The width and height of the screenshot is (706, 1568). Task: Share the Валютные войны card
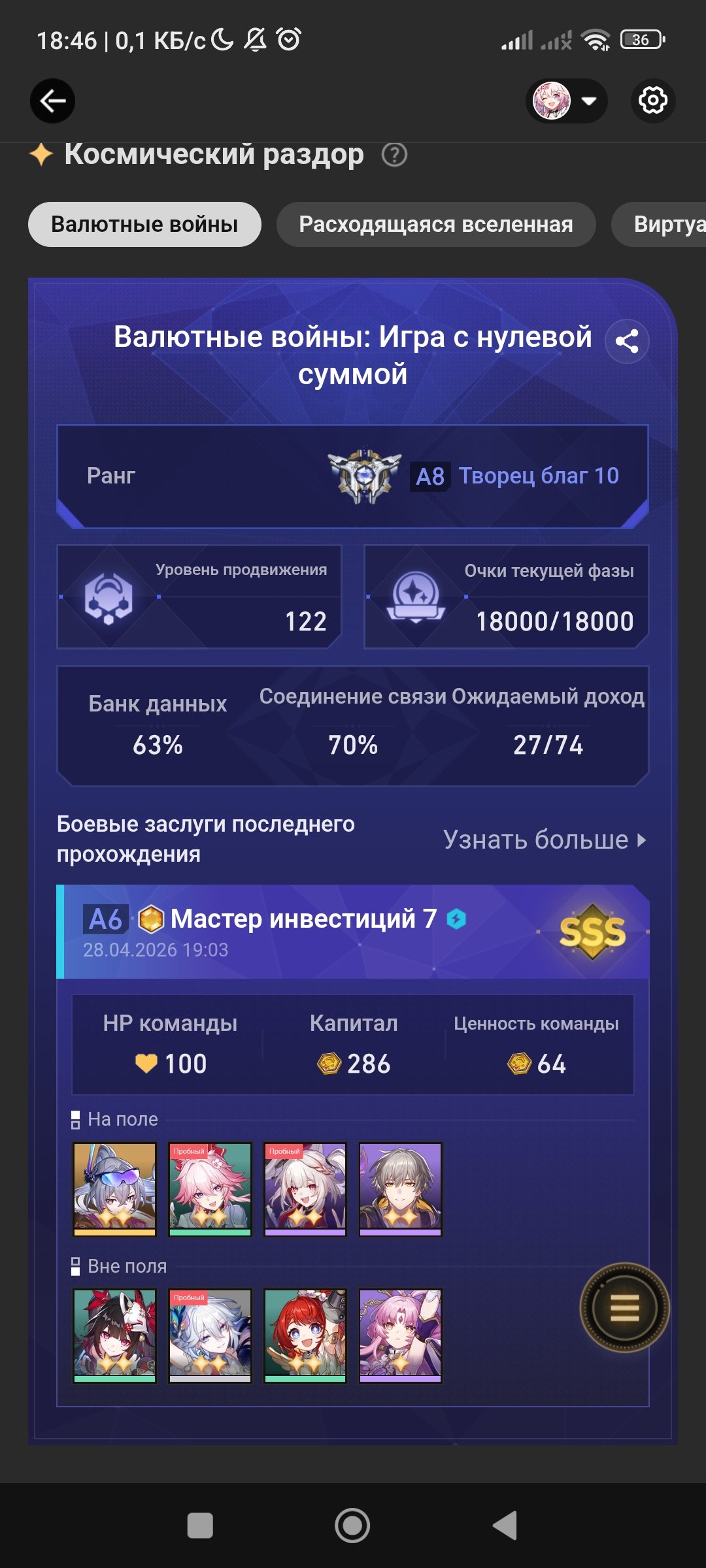pyautogui.click(x=627, y=341)
